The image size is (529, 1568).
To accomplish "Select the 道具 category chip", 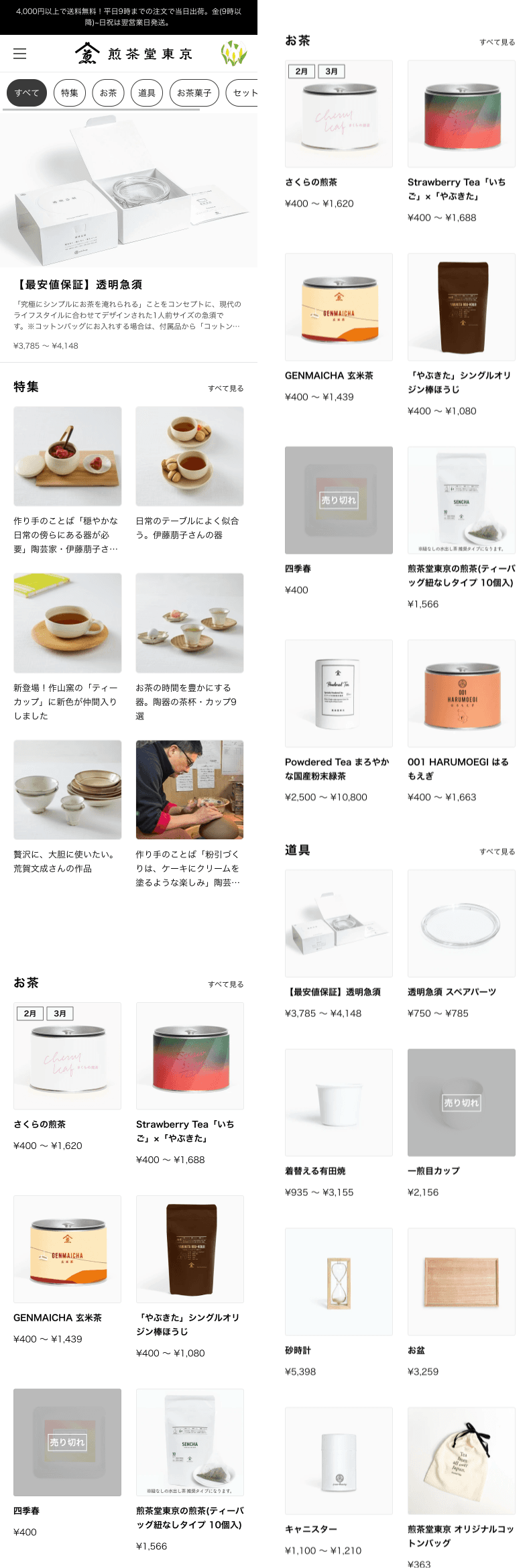I will pos(147,93).
